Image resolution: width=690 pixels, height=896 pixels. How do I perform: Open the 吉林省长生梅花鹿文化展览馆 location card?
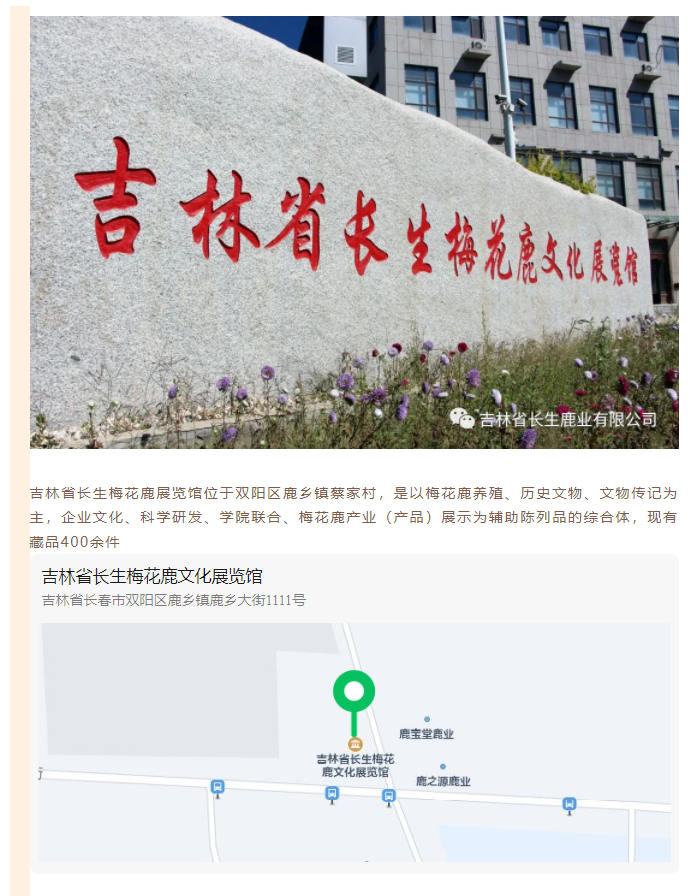tap(152, 577)
